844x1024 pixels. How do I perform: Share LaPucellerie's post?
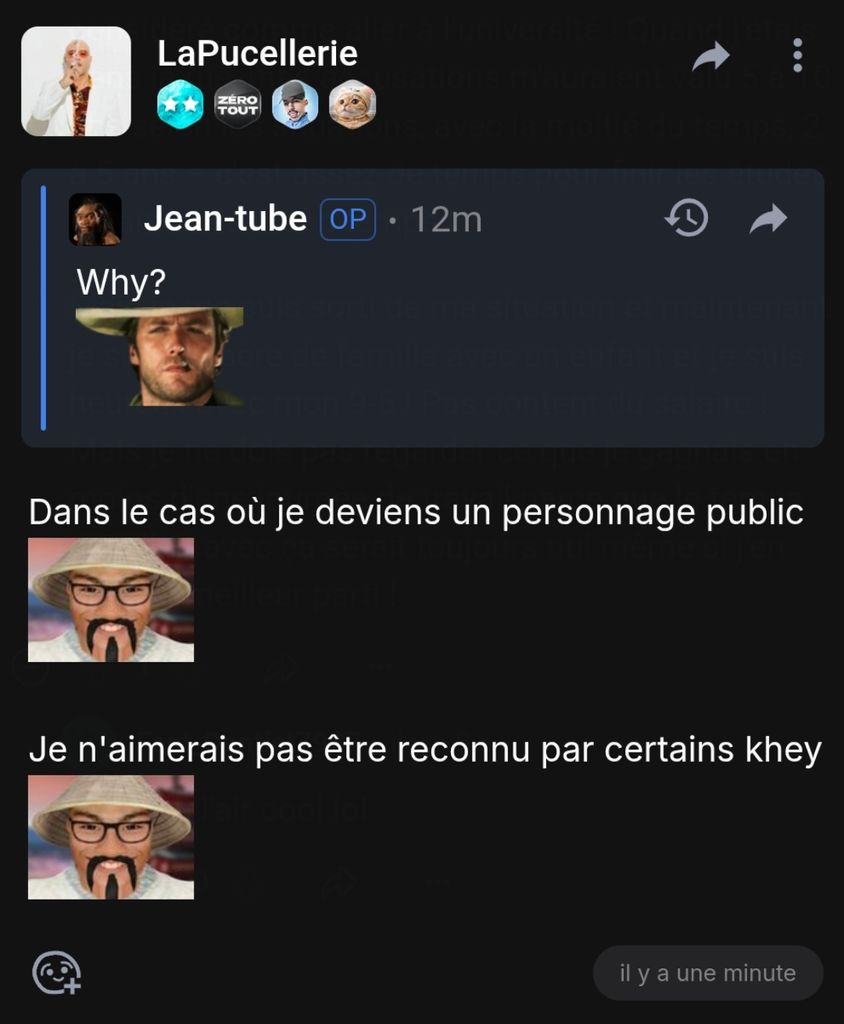point(710,56)
